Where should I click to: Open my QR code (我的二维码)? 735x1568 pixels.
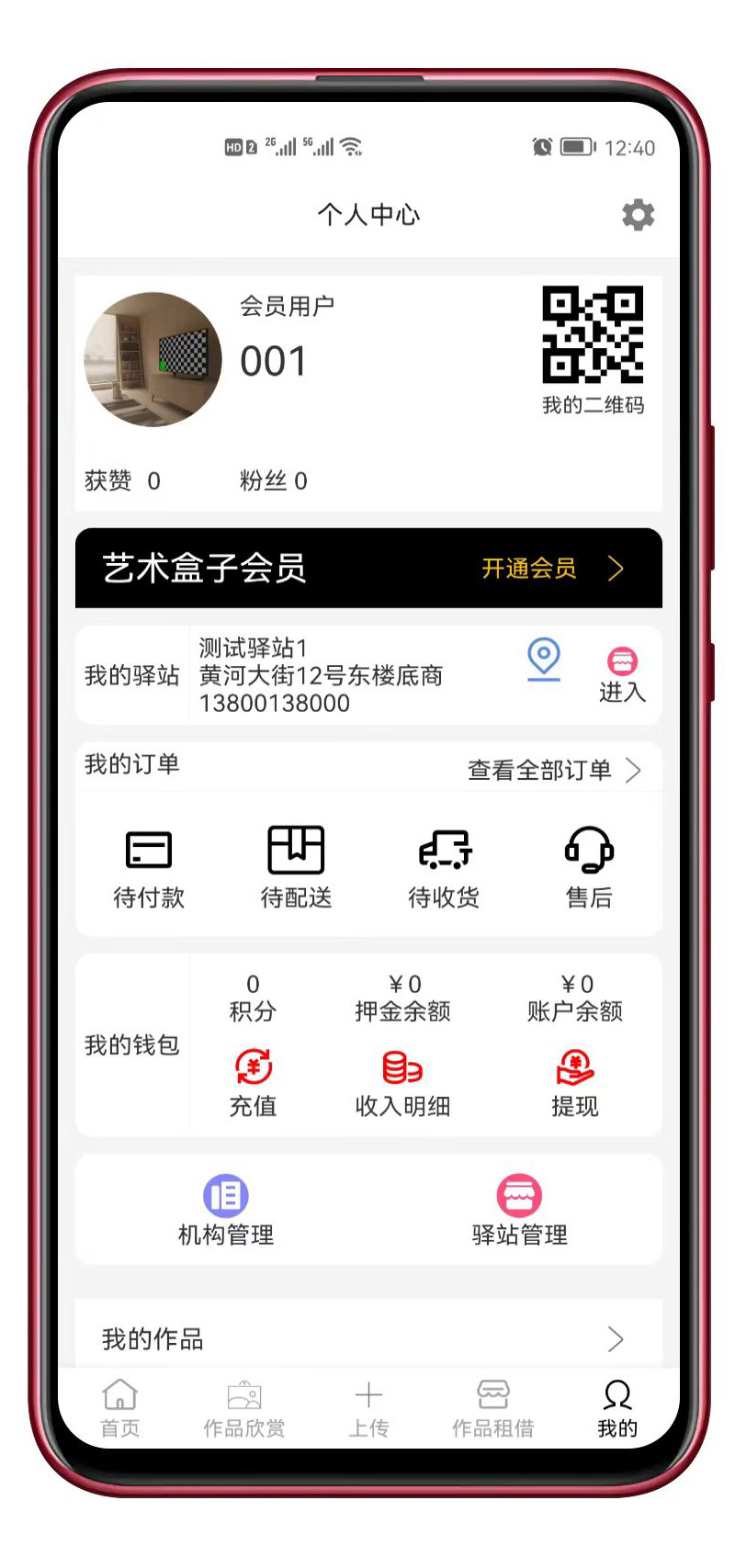point(593,350)
